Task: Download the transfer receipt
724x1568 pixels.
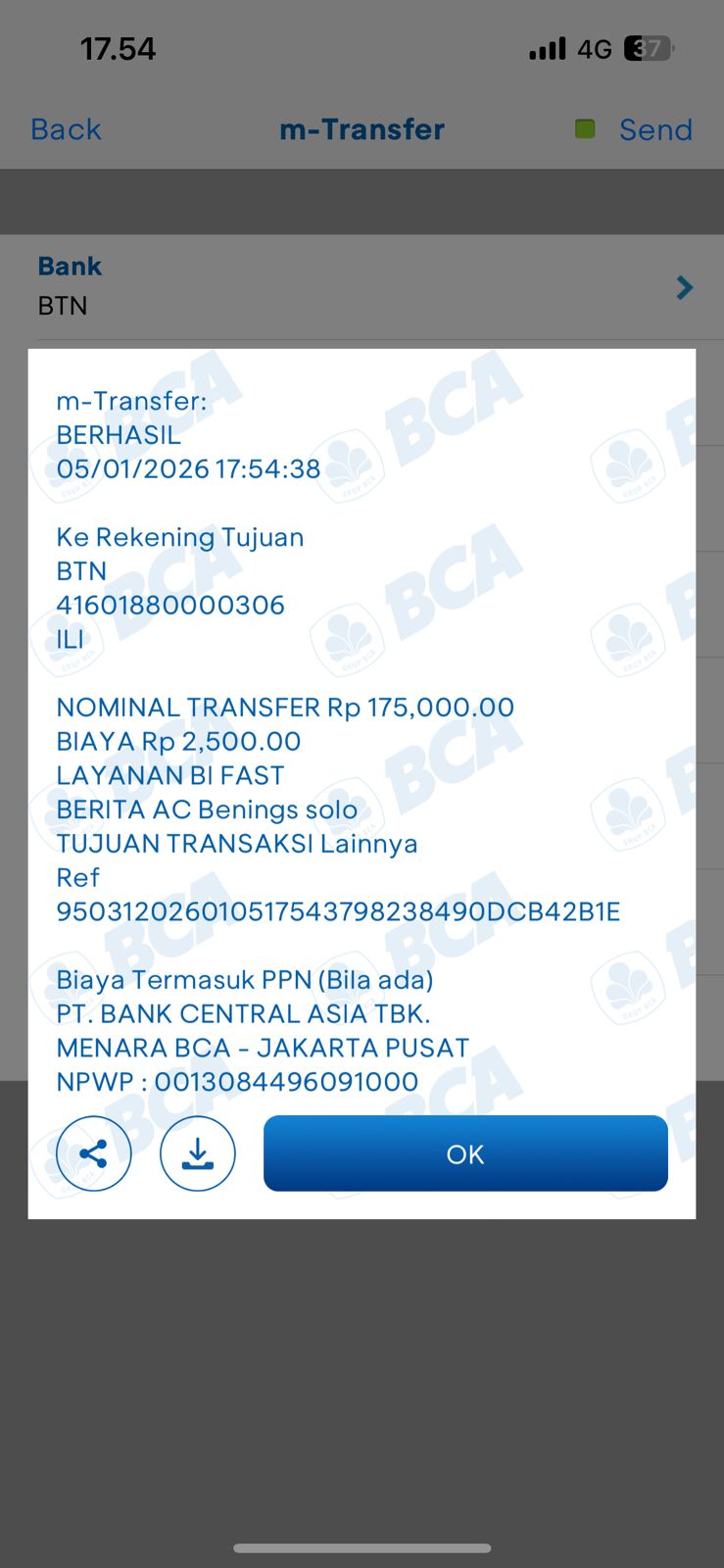Action: 198,1153
